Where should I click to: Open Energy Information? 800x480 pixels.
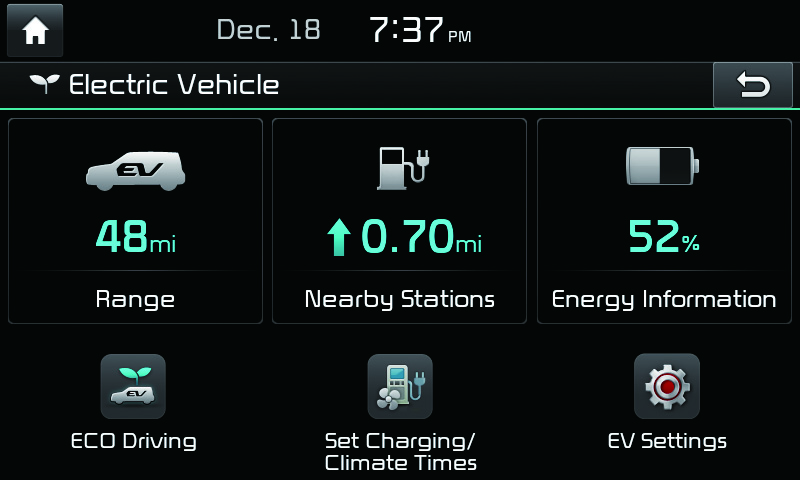click(x=664, y=221)
